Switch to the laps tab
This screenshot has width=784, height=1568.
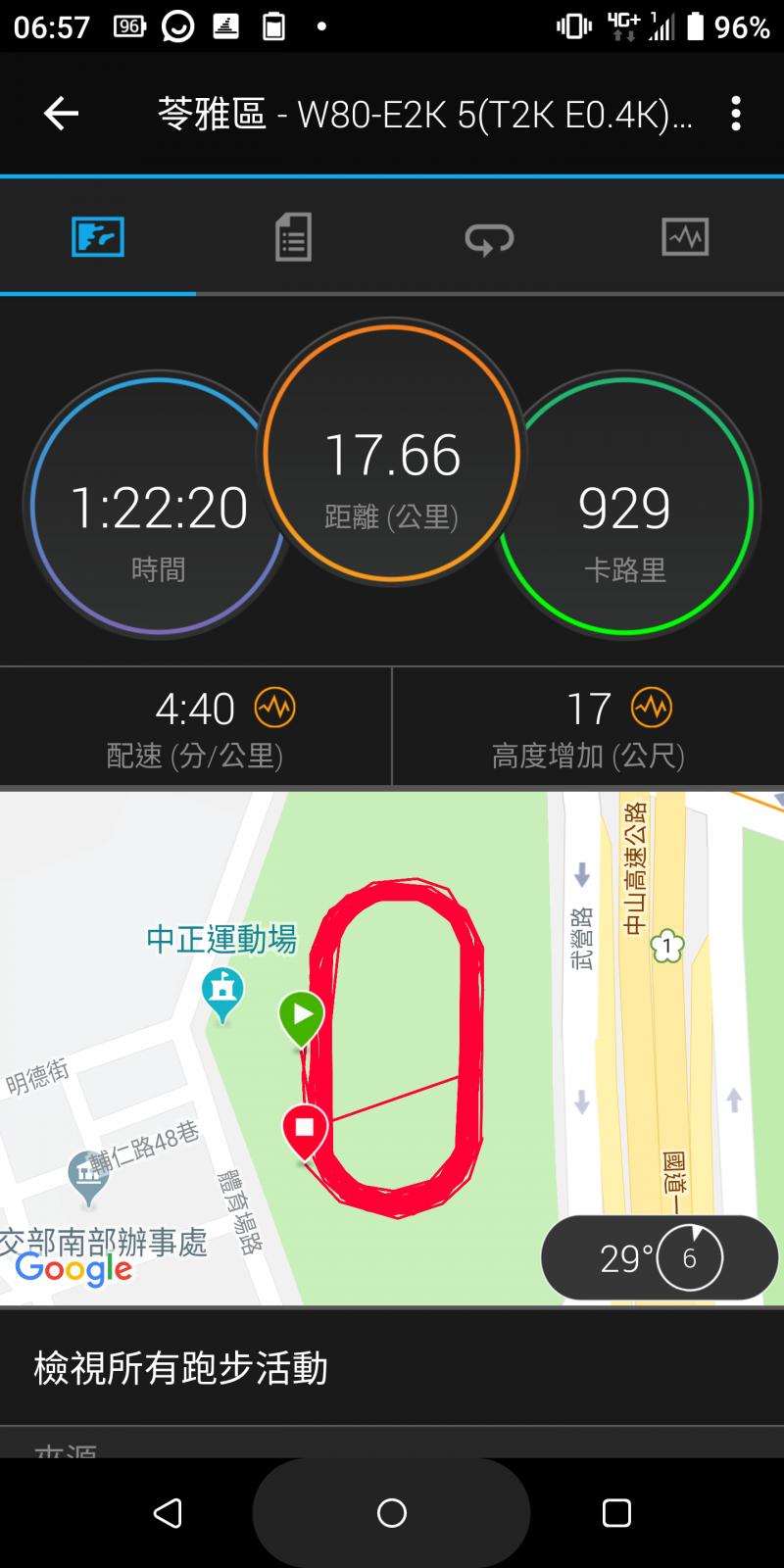pos(489,237)
